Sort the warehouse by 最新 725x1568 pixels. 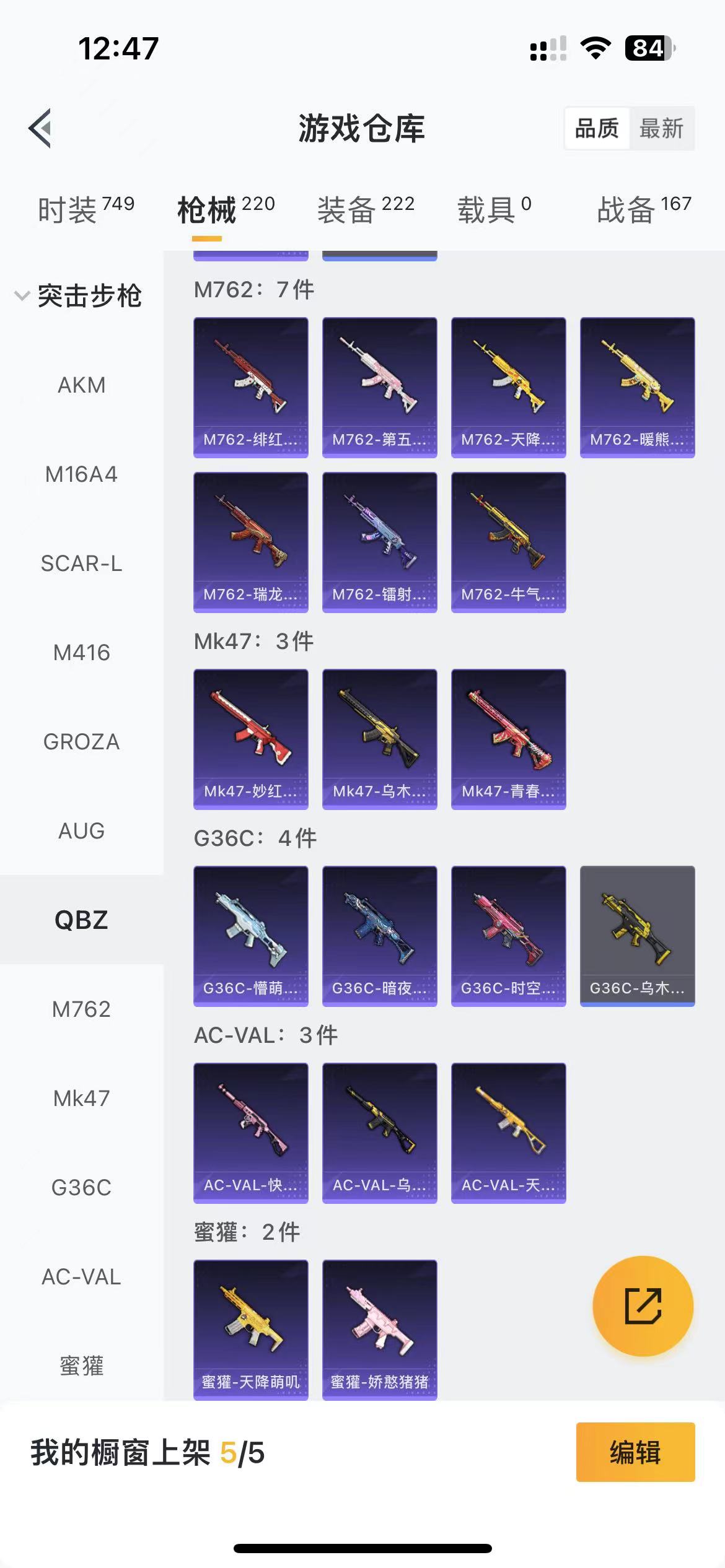(x=661, y=128)
